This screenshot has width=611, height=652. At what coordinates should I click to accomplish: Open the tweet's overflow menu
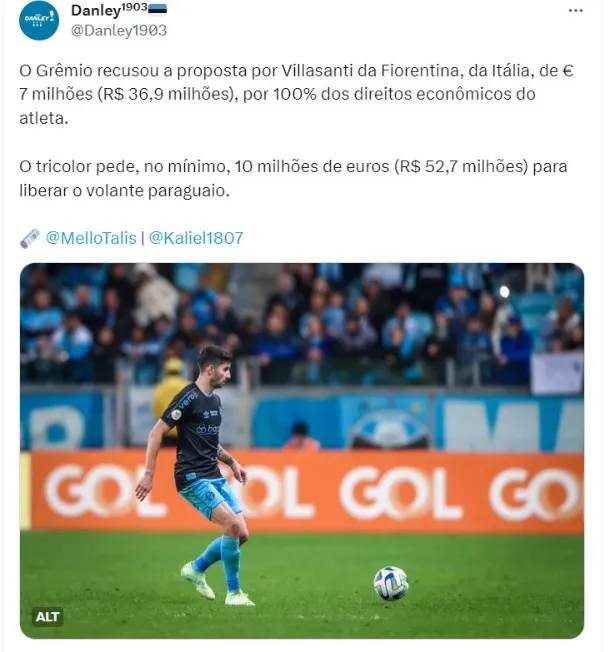pyautogui.click(x=575, y=10)
